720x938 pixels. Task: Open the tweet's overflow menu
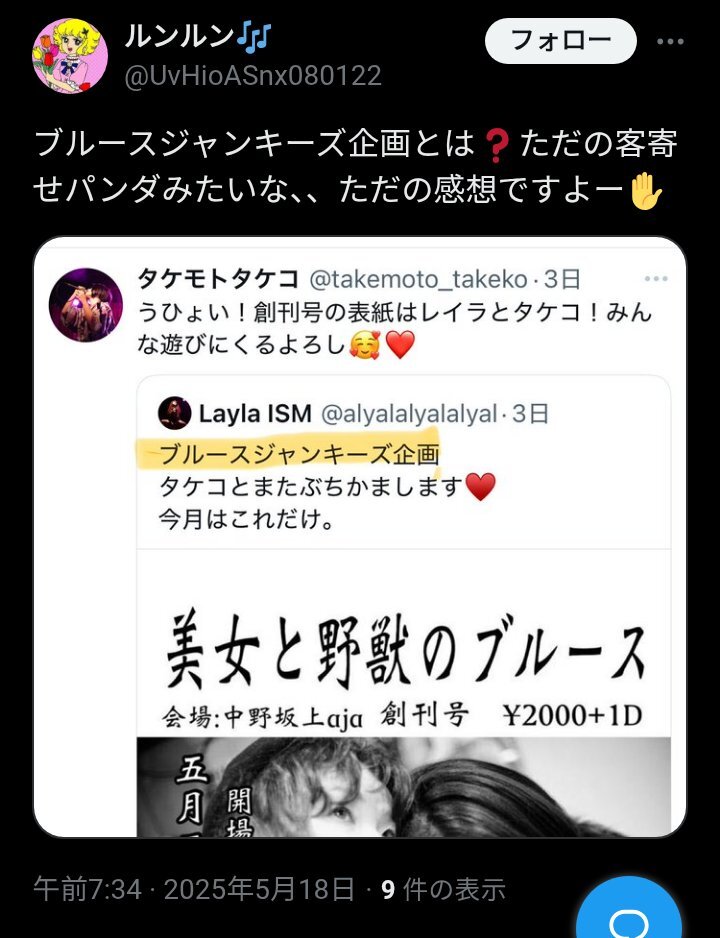669,42
